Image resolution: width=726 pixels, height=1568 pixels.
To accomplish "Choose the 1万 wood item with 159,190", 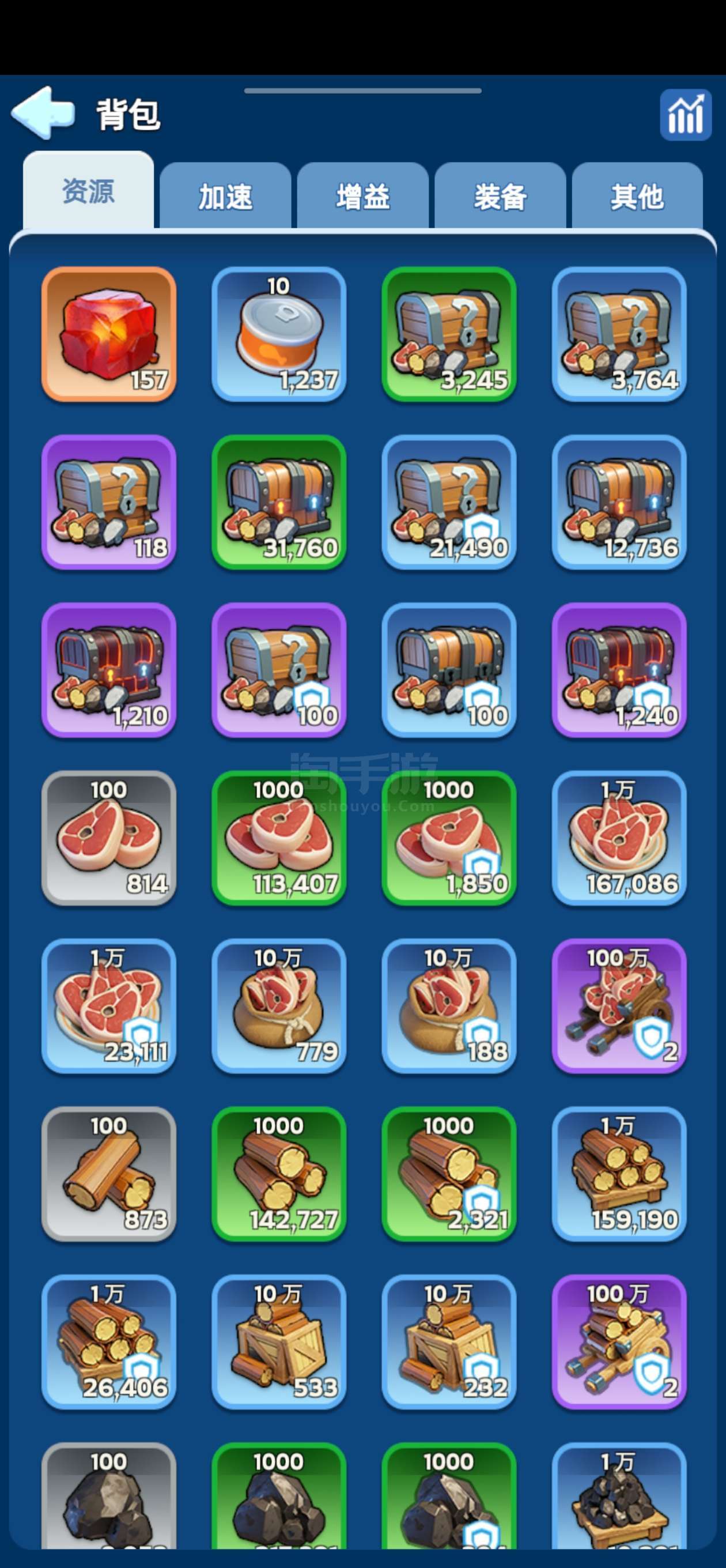I will click(619, 1174).
